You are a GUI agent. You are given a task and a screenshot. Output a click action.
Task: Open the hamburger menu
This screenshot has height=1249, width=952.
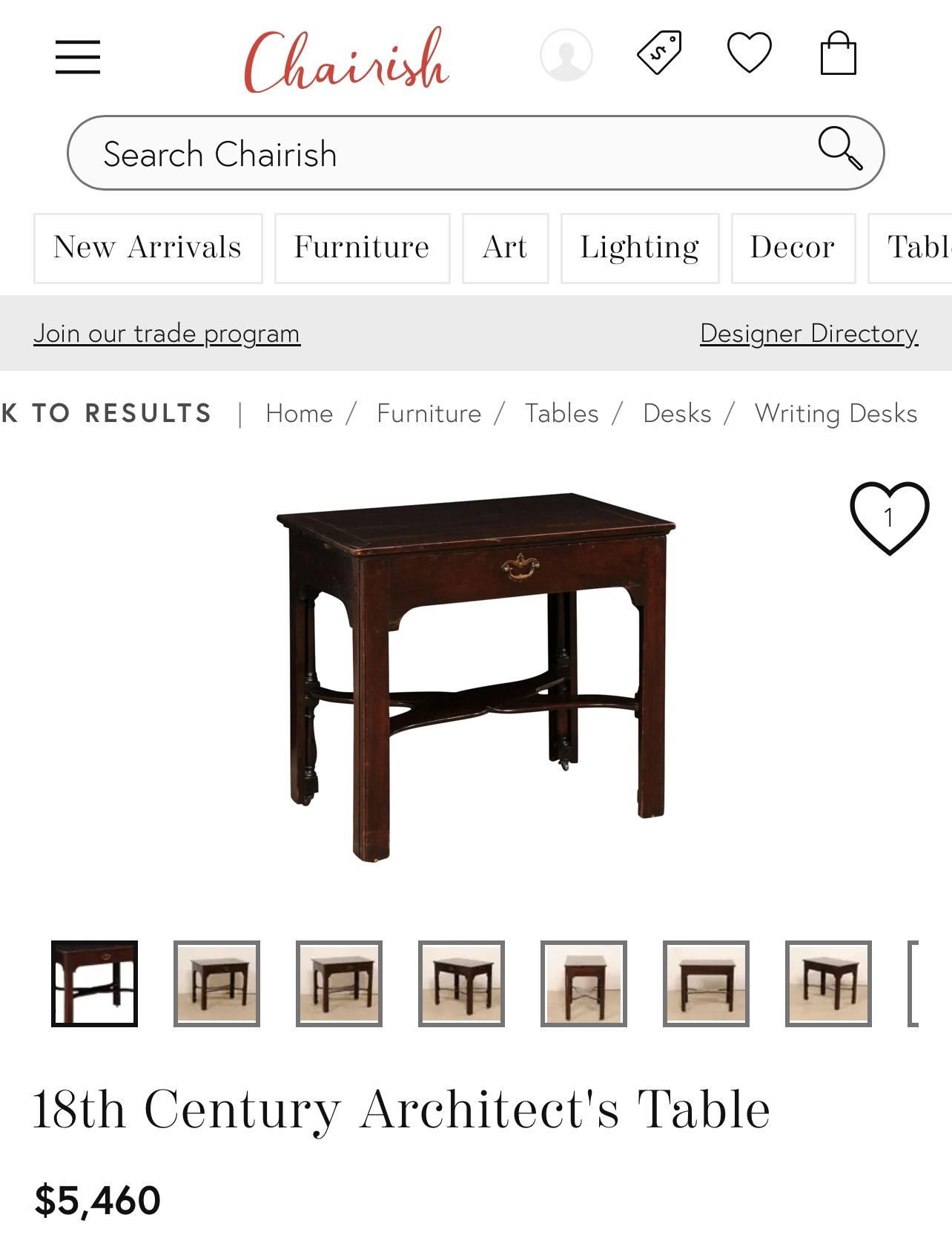click(x=78, y=57)
